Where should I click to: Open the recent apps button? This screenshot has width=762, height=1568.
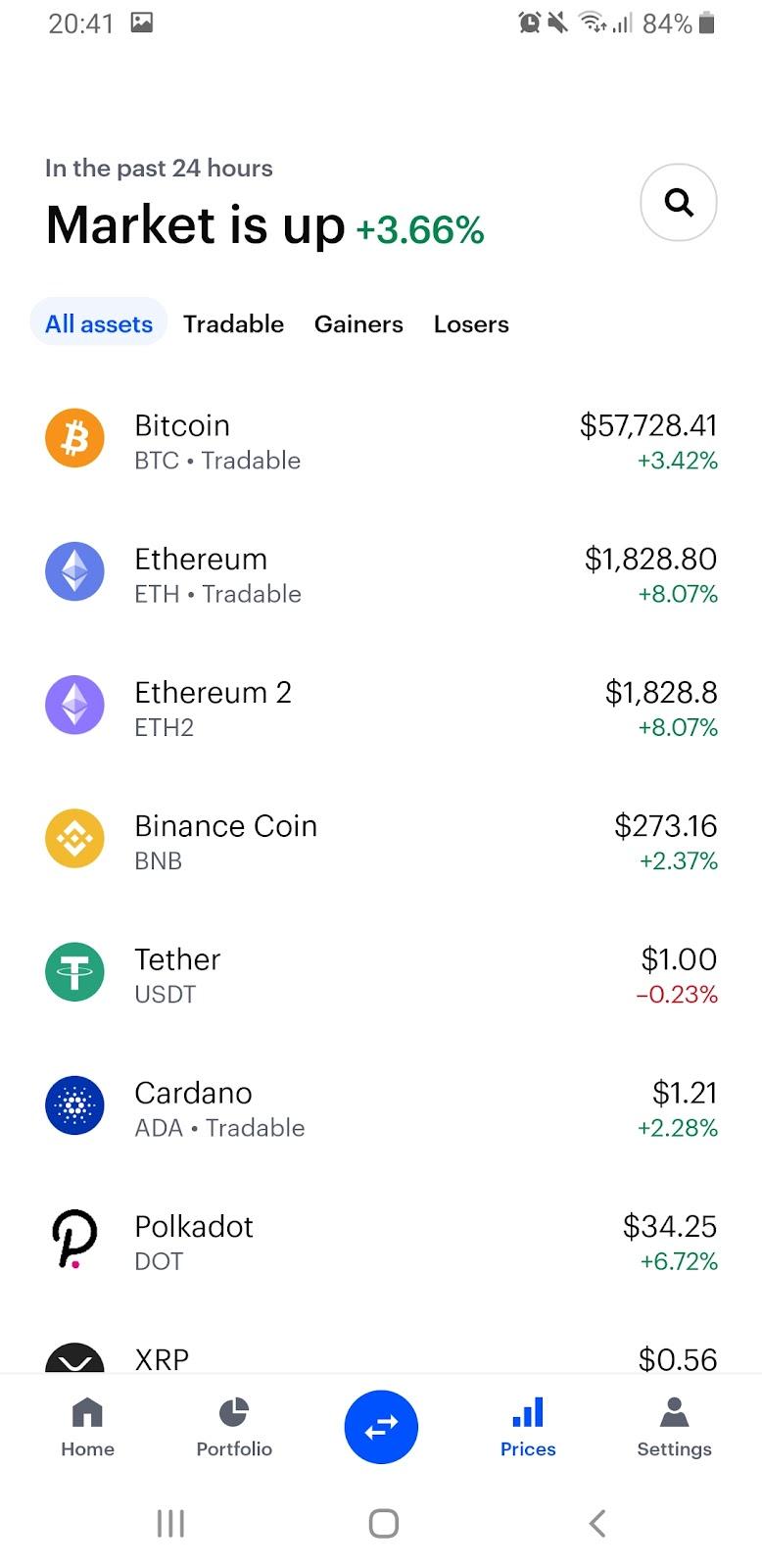[170, 1523]
